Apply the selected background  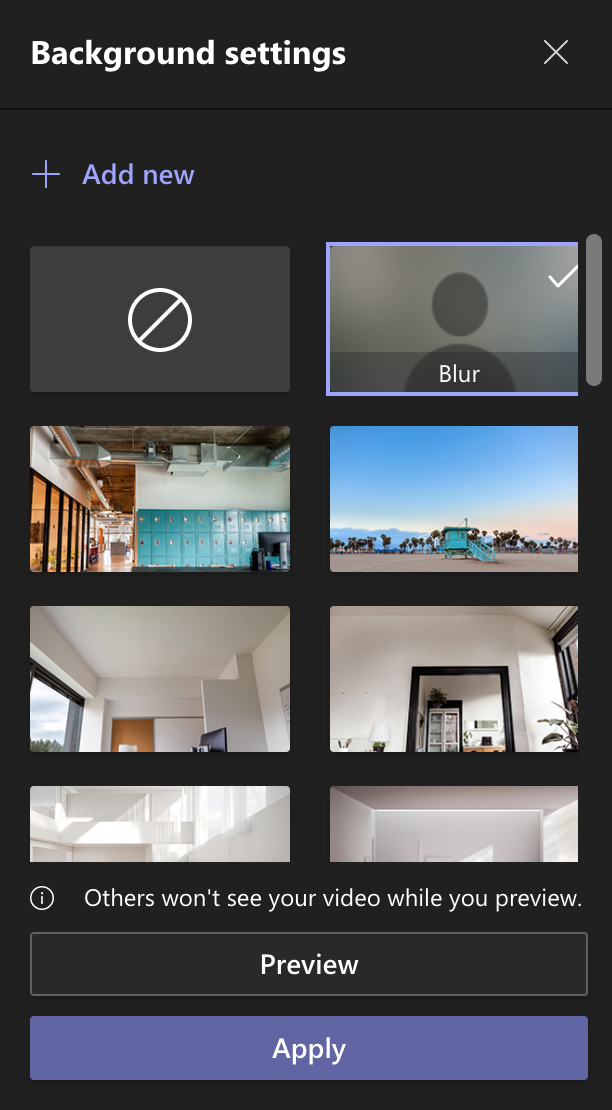(x=309, y=1049)
